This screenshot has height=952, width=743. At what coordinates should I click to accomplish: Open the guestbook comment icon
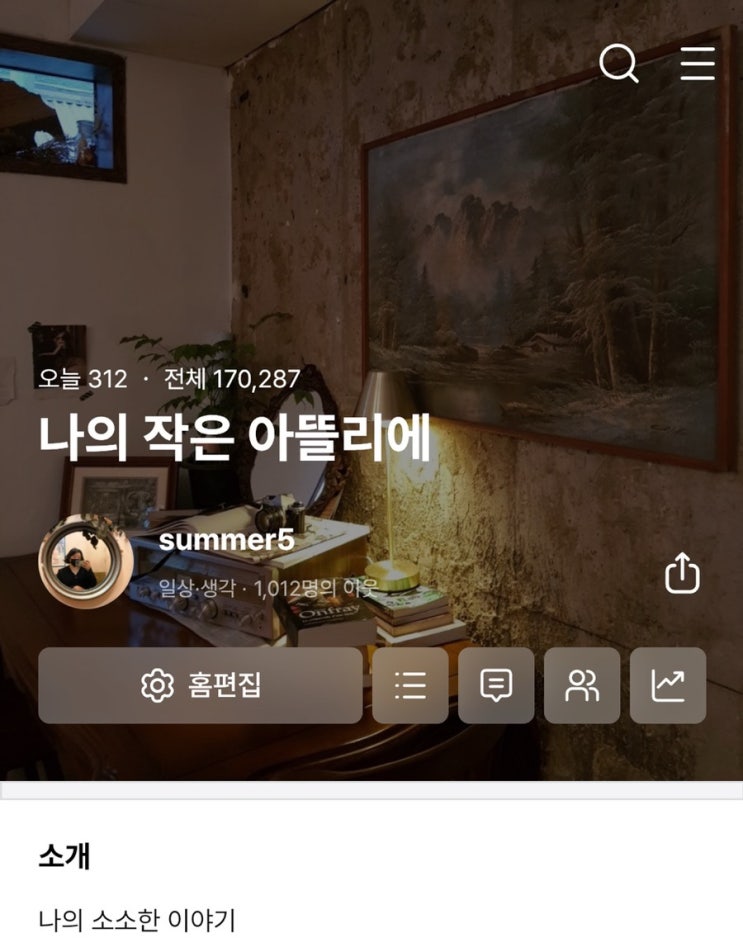pos(496,685)
